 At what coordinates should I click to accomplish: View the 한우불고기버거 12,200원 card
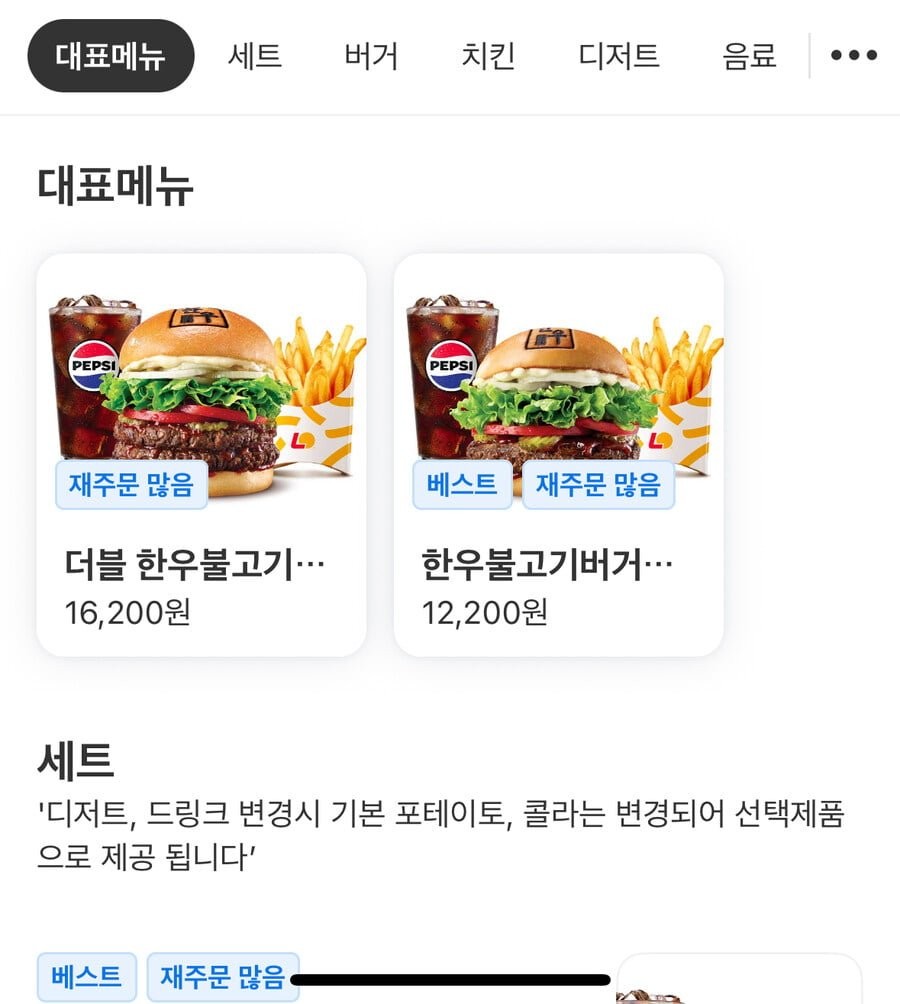tap(558, 455)
